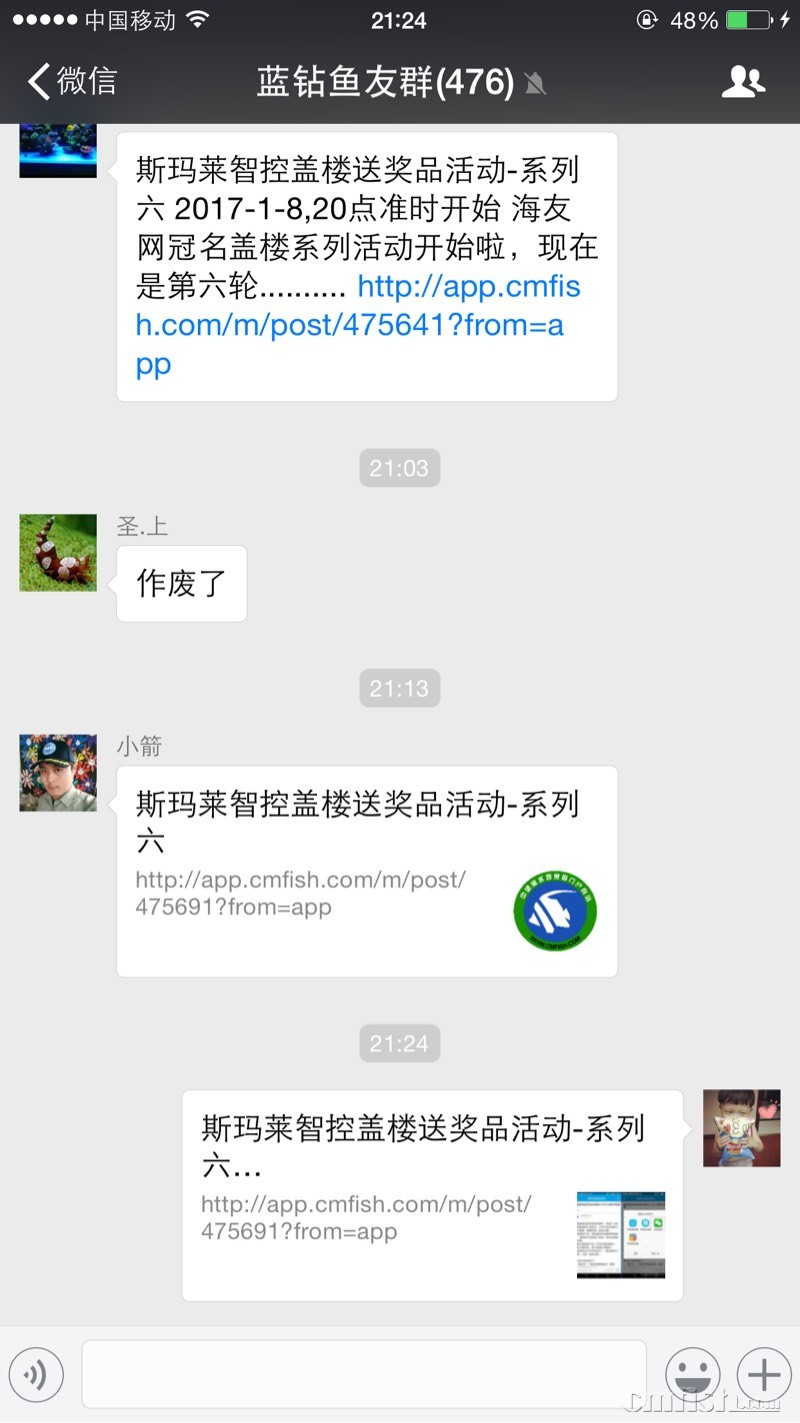Tap the aquarium avatar beside the first message
This screenshot has height=1423, width=800.
[58, 151]
